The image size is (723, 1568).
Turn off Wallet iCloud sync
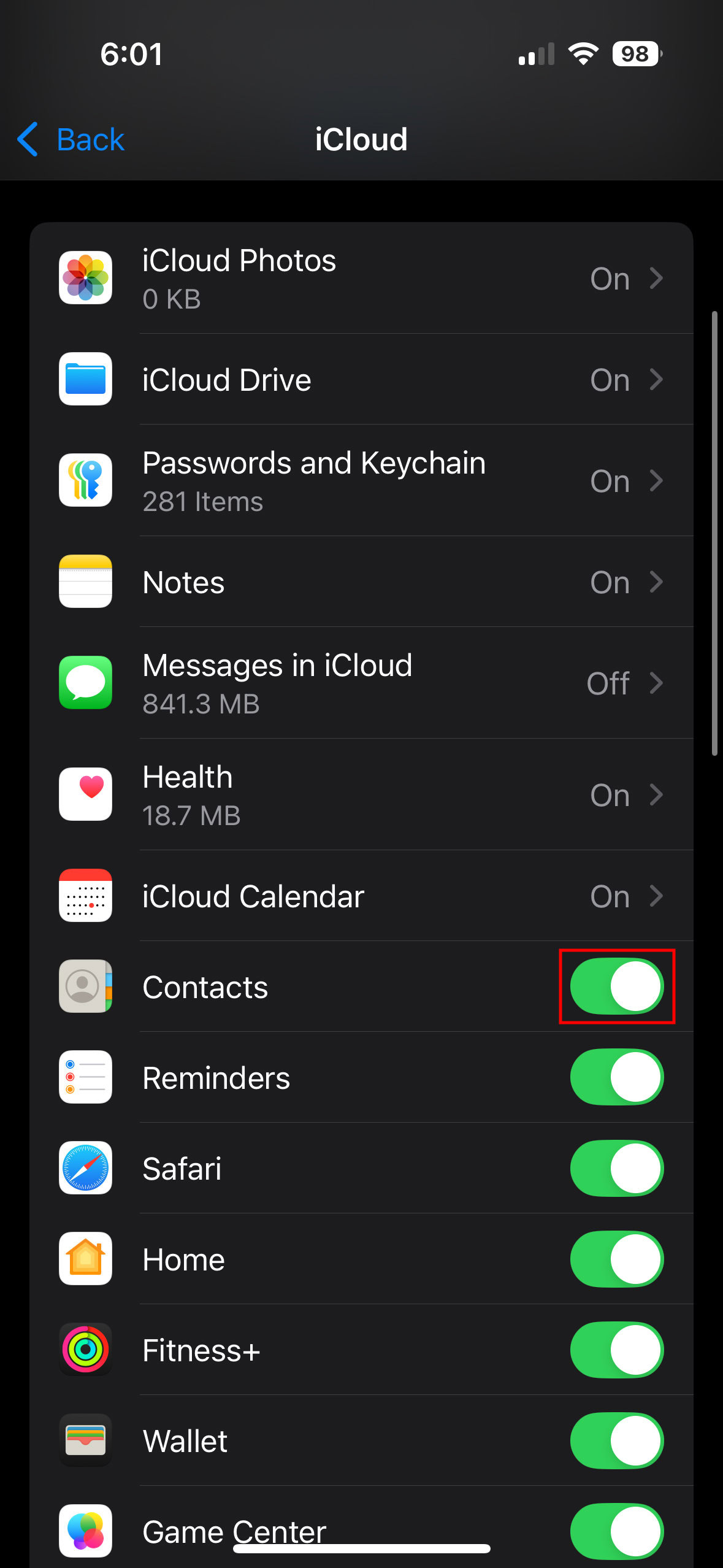coord(616,1440)
